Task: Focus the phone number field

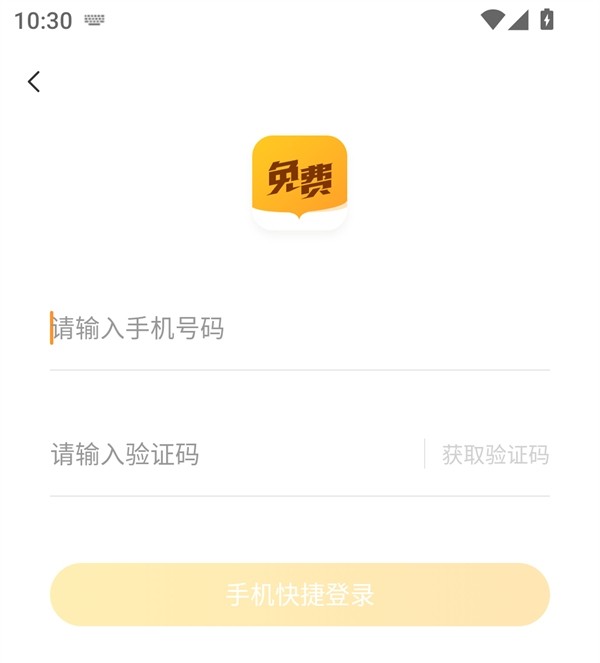Action: (x=300, y=328)
